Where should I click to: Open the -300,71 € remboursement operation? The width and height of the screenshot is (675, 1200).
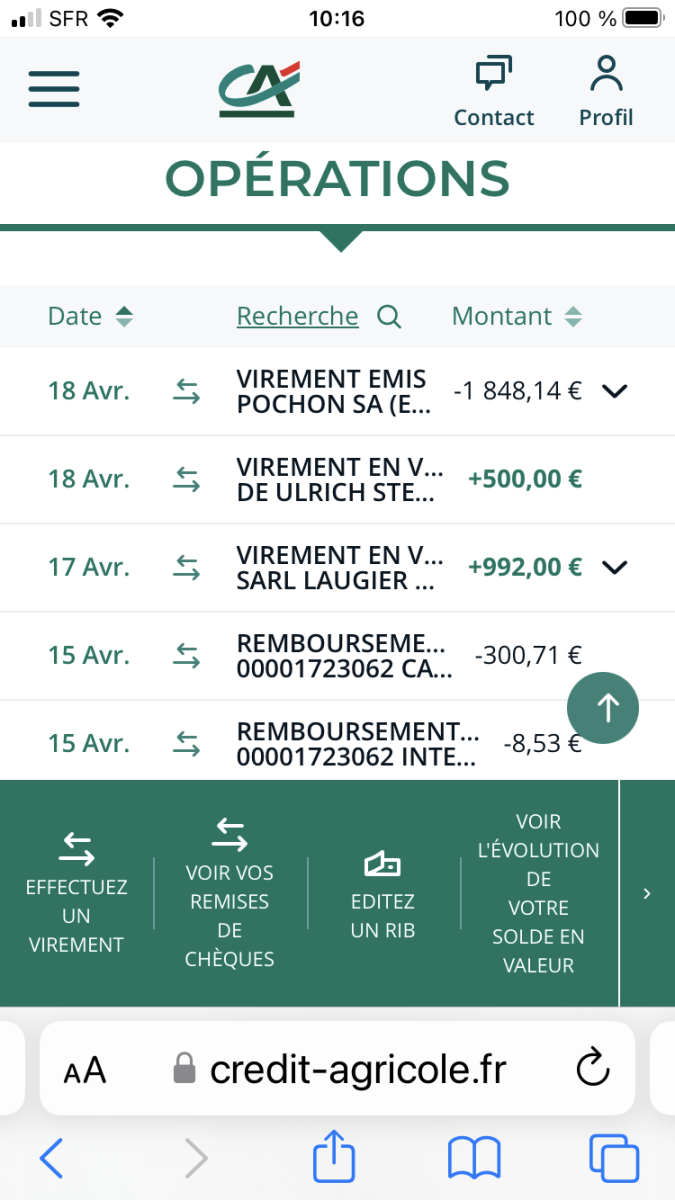coord(337,655)
